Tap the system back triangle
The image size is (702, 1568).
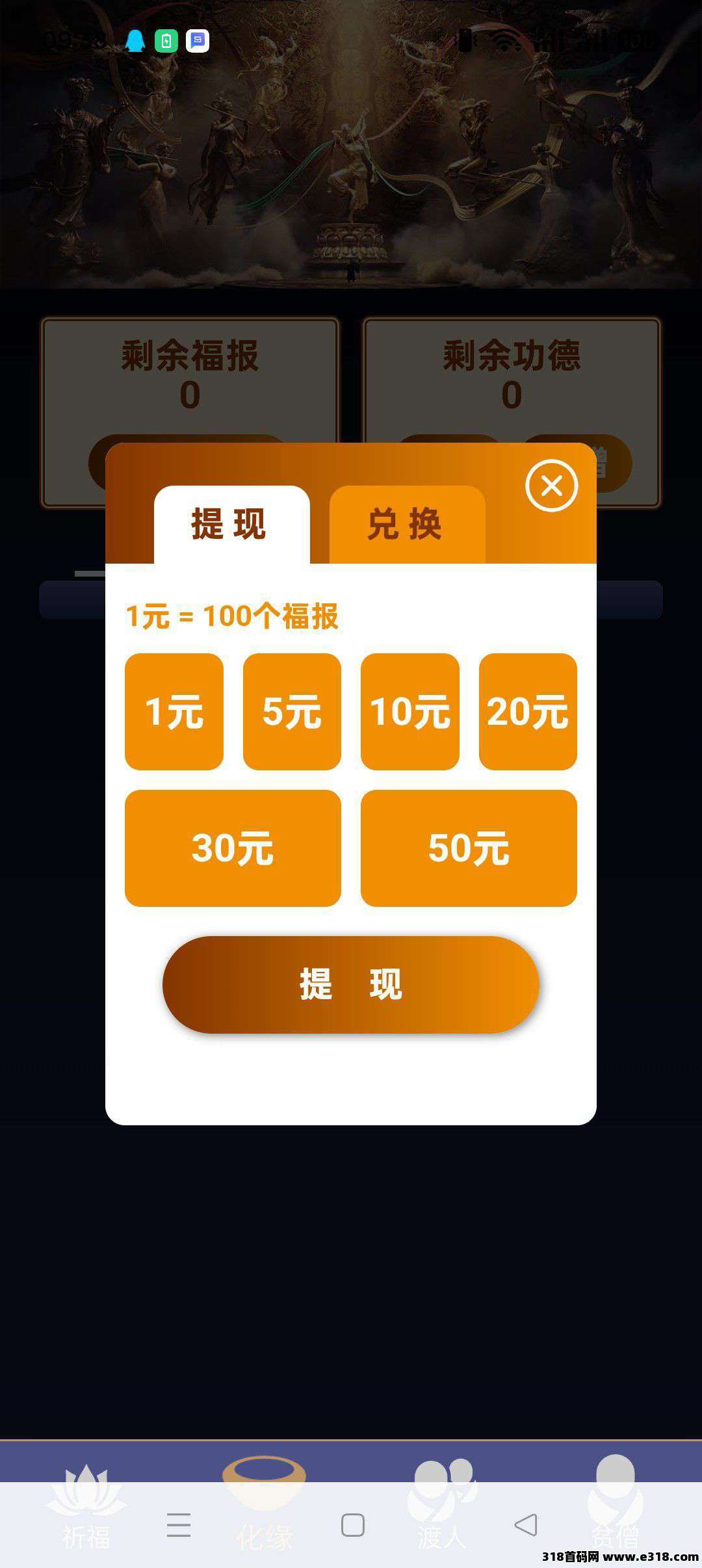coord(526,1525)
